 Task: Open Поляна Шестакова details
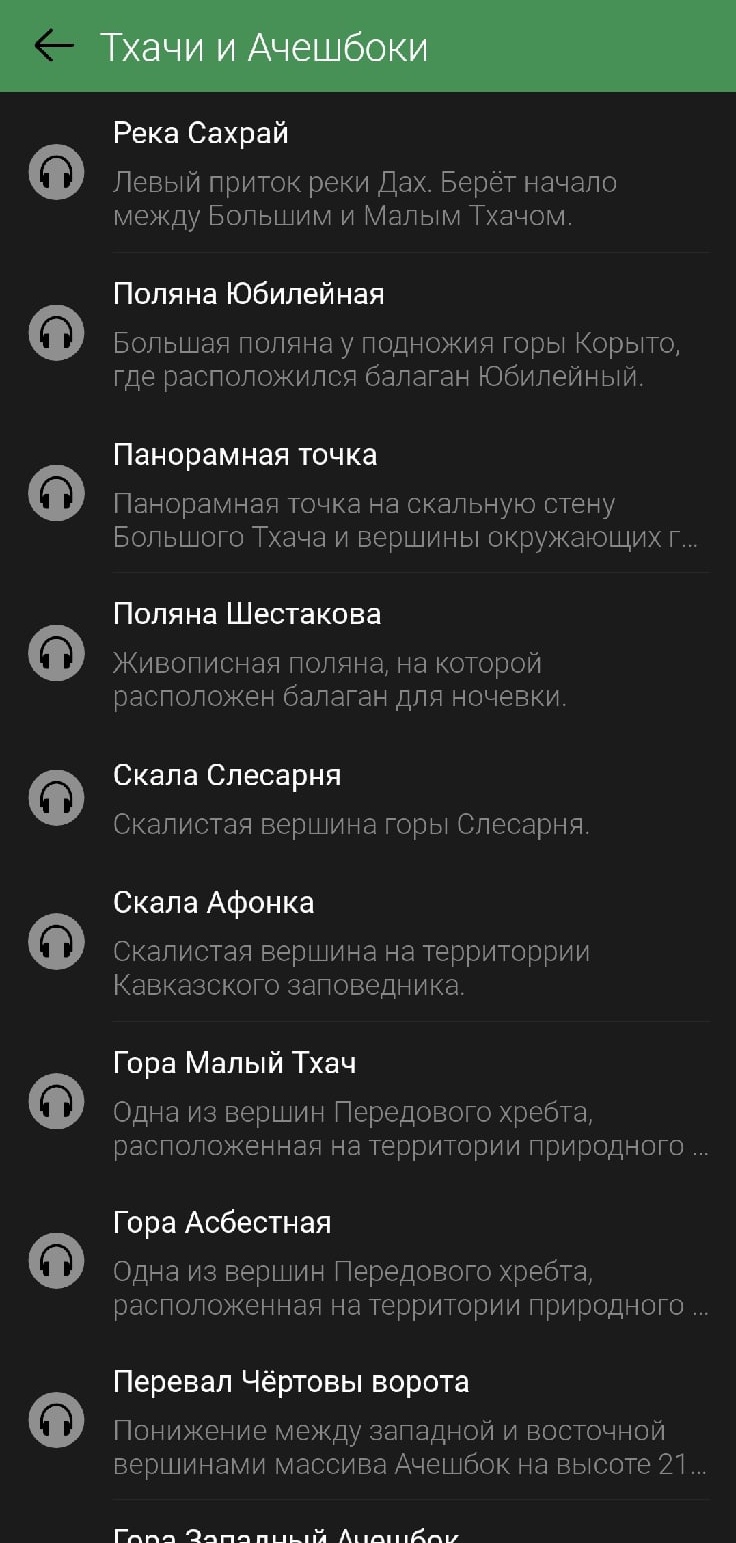pyautogui.click(x=368, y=653)
